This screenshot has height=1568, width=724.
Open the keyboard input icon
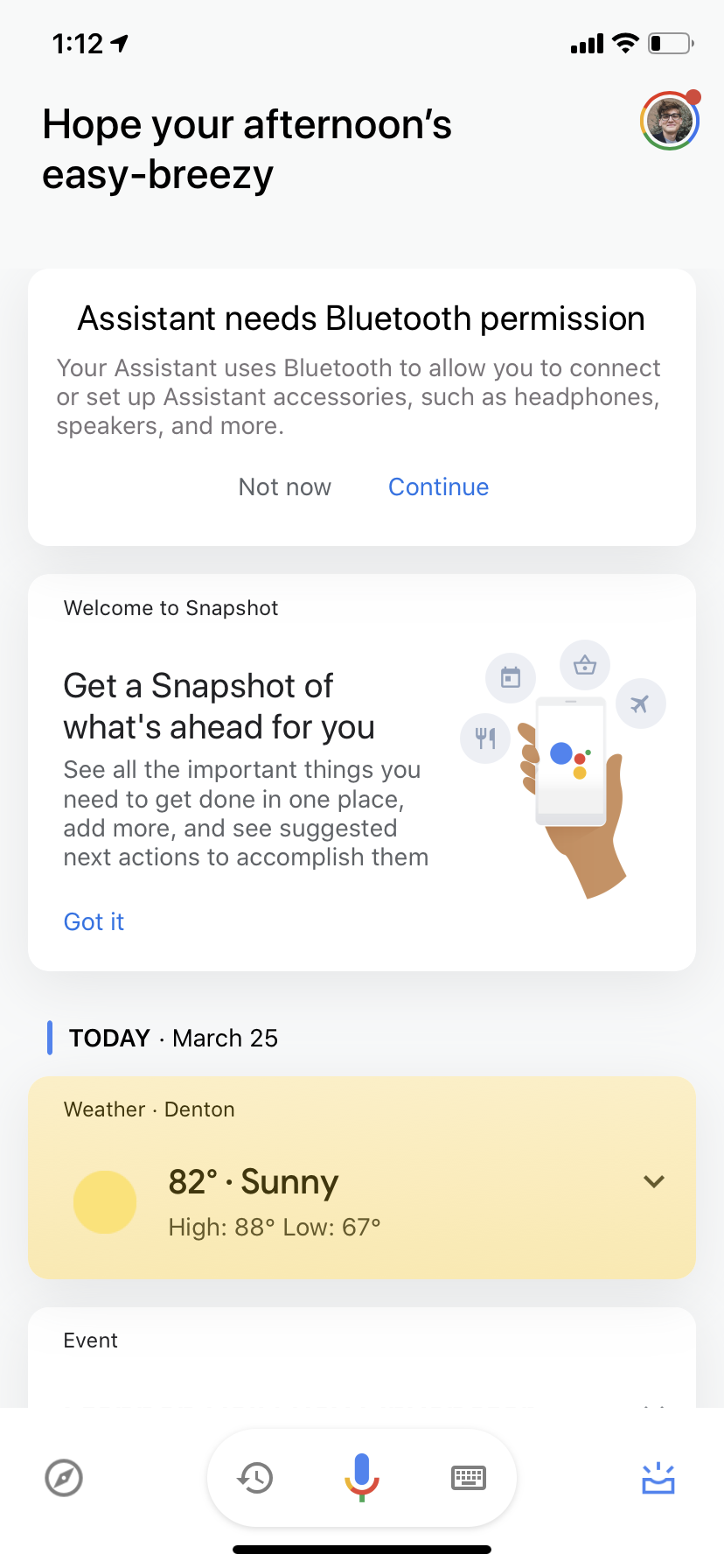pyautogui.click(x=468, y=1477)
